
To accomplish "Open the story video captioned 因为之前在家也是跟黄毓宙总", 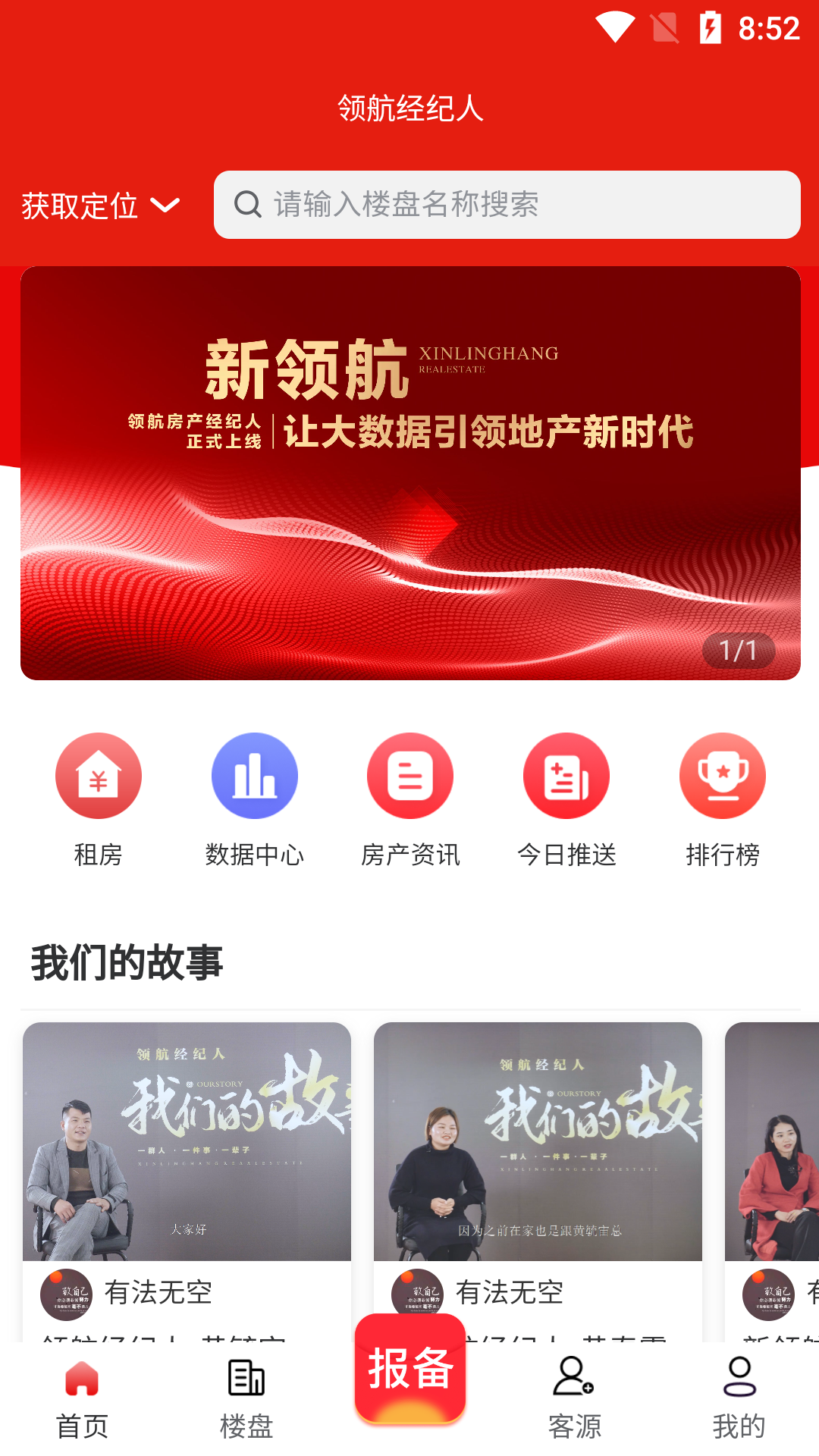I will pos(538,1141).
